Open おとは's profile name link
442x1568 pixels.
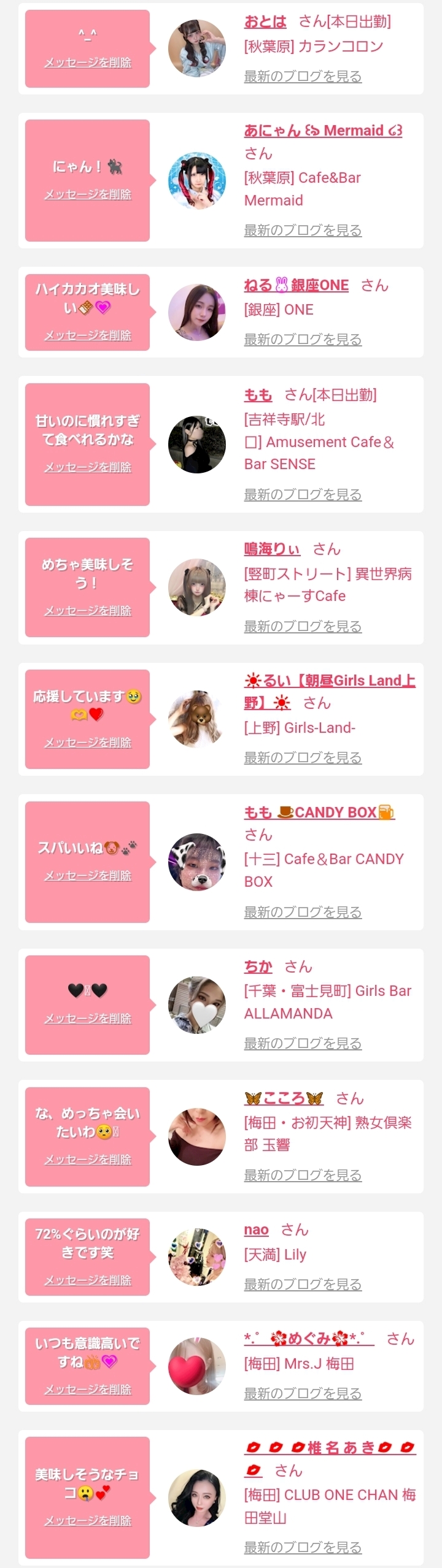tap(265, 22)
